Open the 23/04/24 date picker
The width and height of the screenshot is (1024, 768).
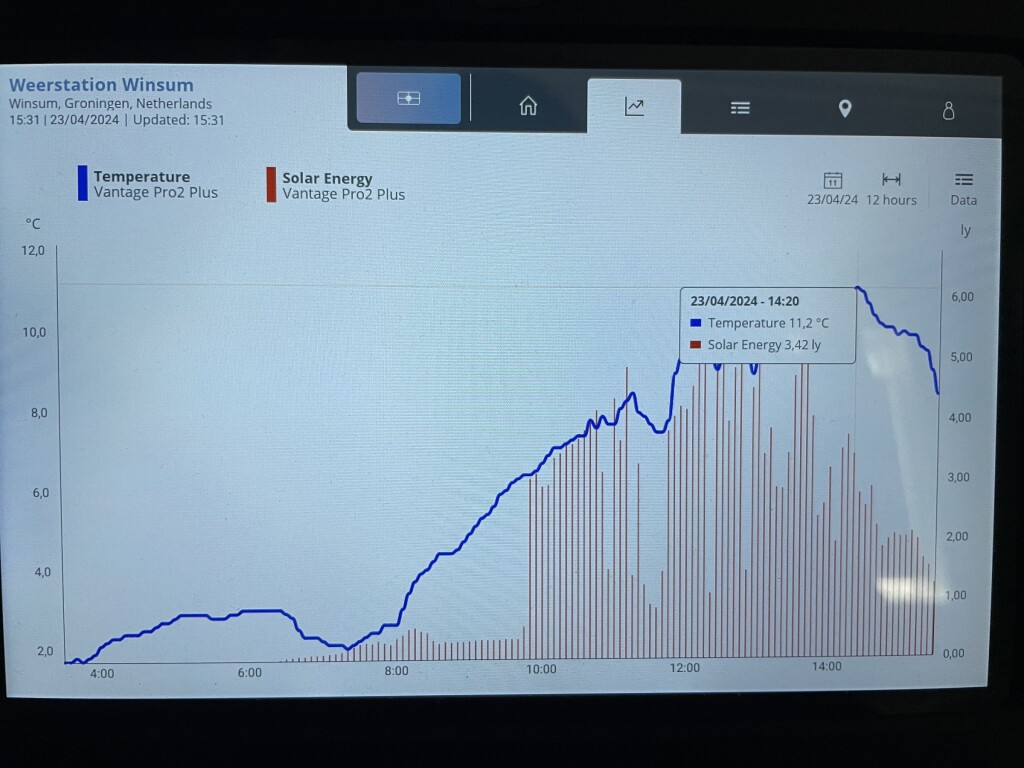[x=832, y=189]
